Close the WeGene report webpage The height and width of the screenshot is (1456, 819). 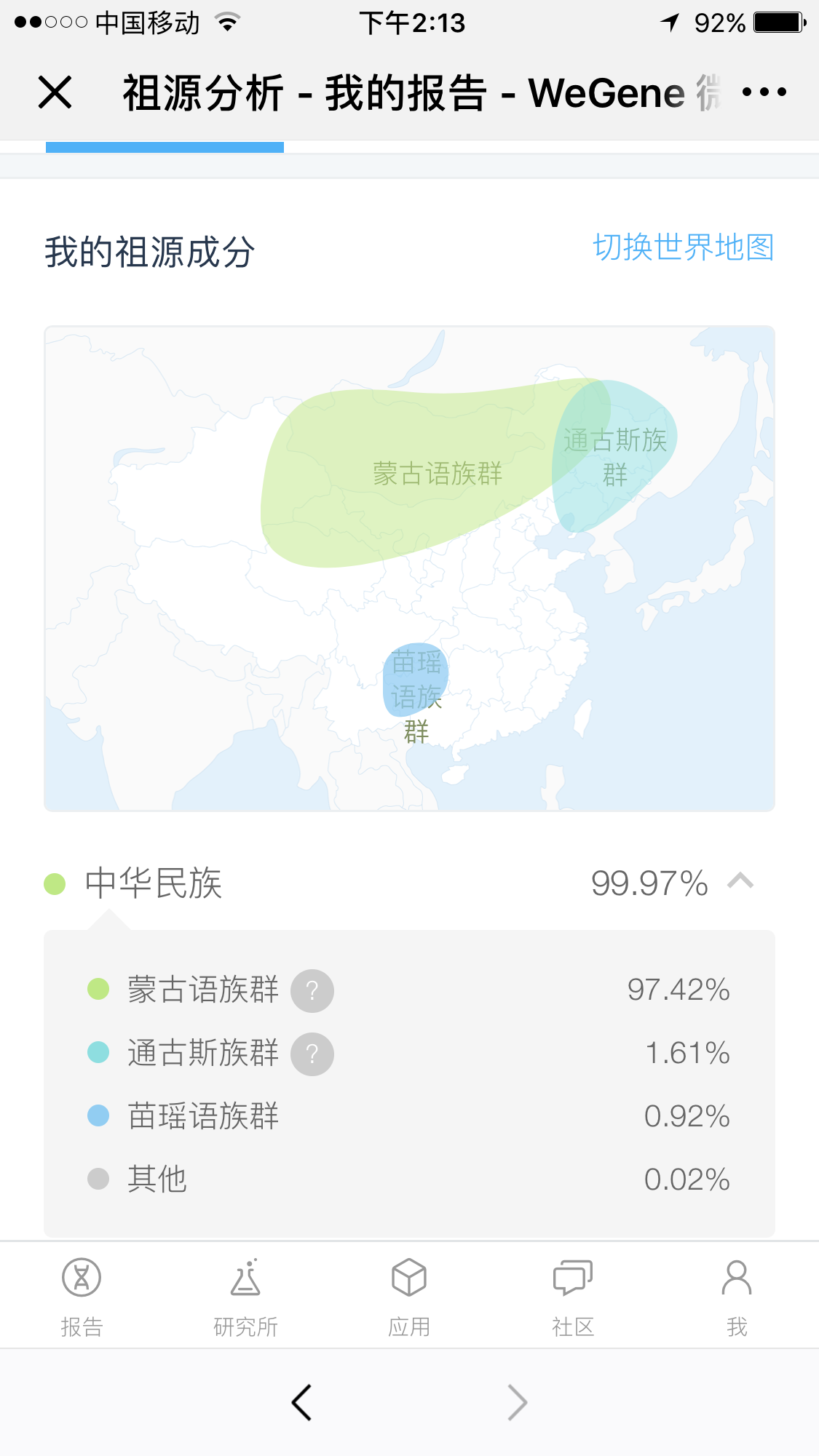55,92
